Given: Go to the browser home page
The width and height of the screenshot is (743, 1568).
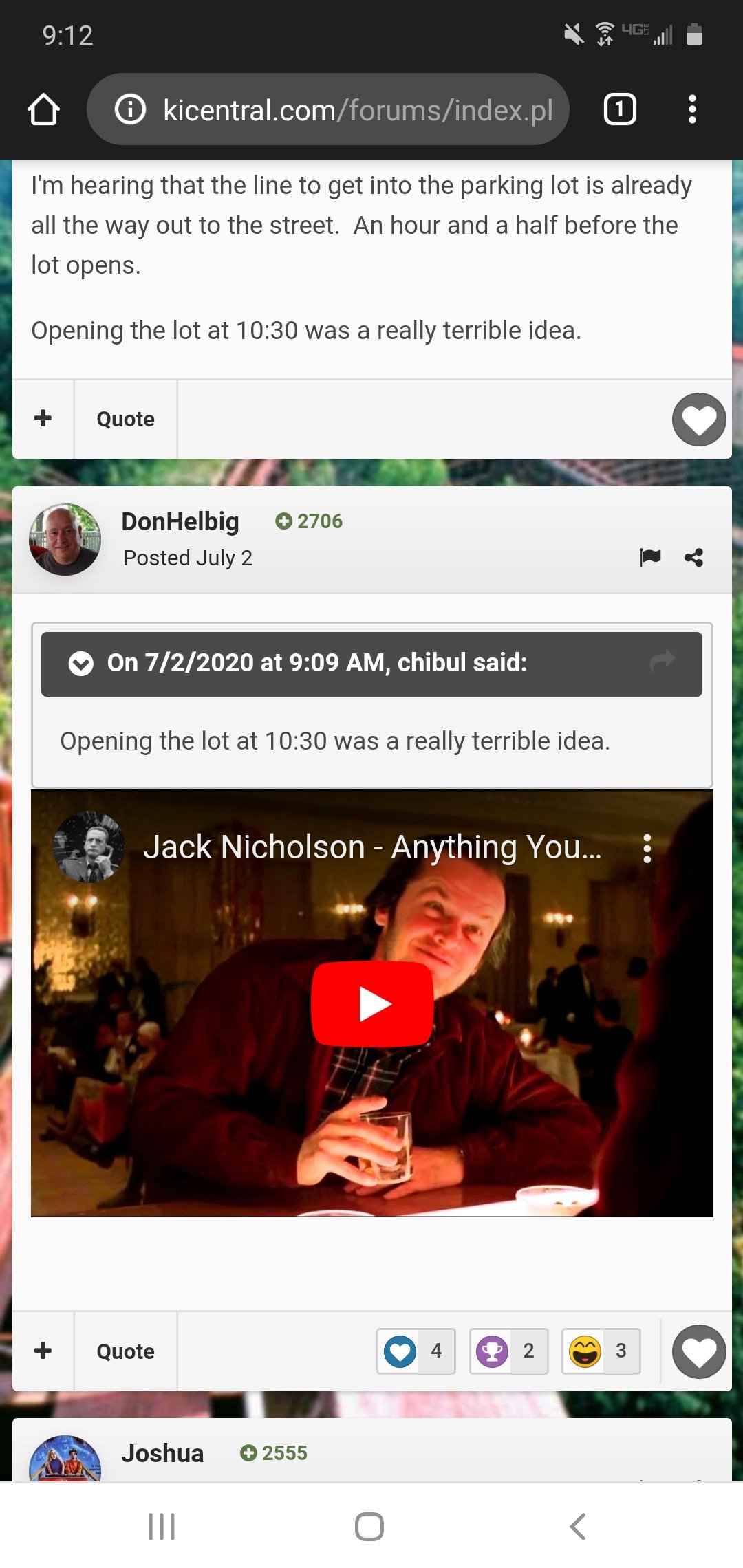Looking at the screenshot, I should pos(43,109).
